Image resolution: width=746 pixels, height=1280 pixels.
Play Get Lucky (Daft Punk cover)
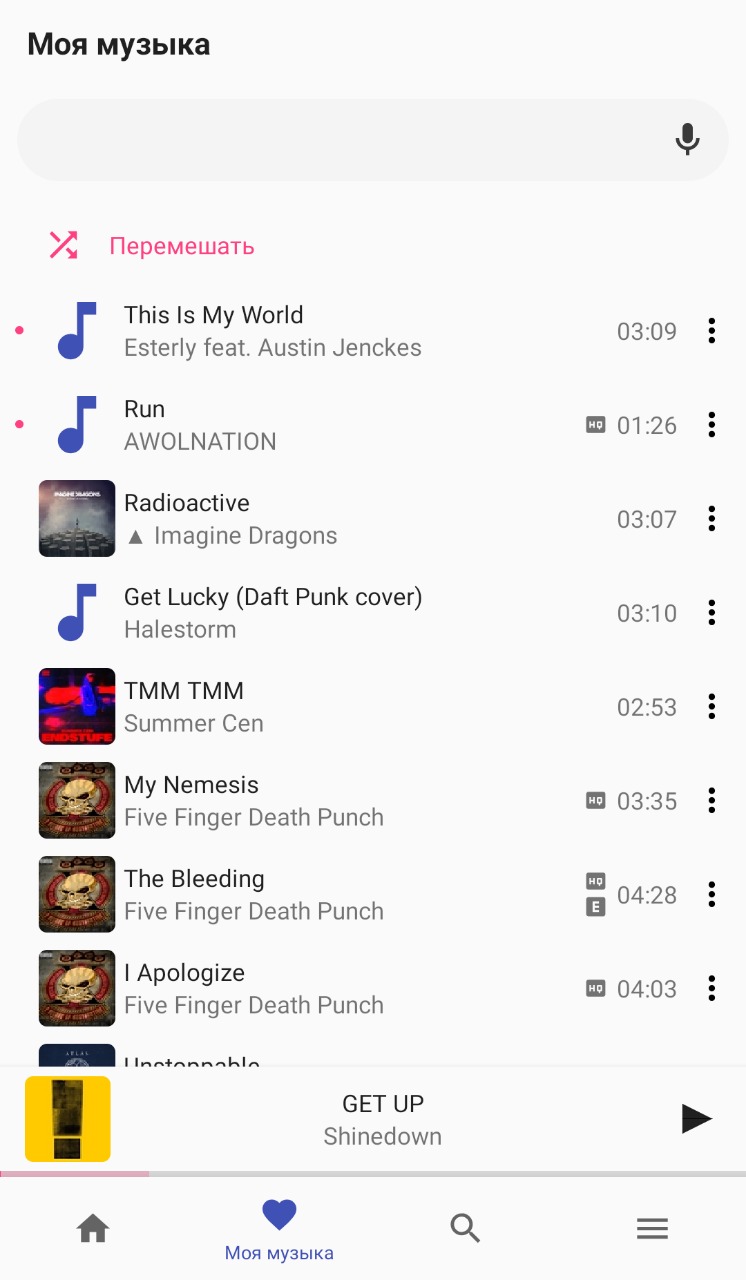300,613
